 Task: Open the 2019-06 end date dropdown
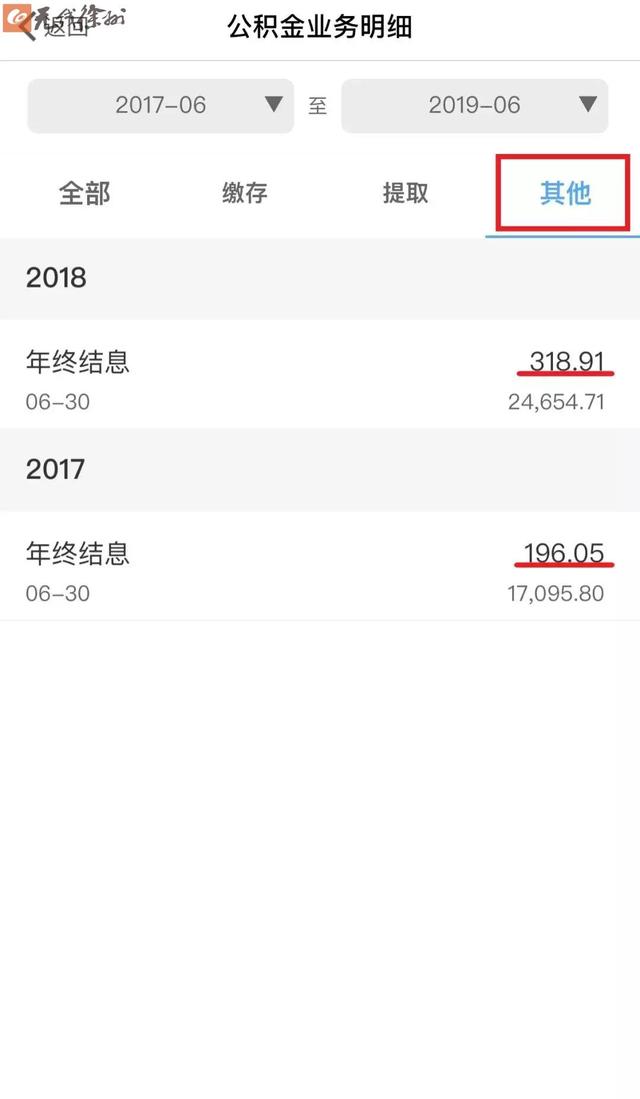(475, 106)
